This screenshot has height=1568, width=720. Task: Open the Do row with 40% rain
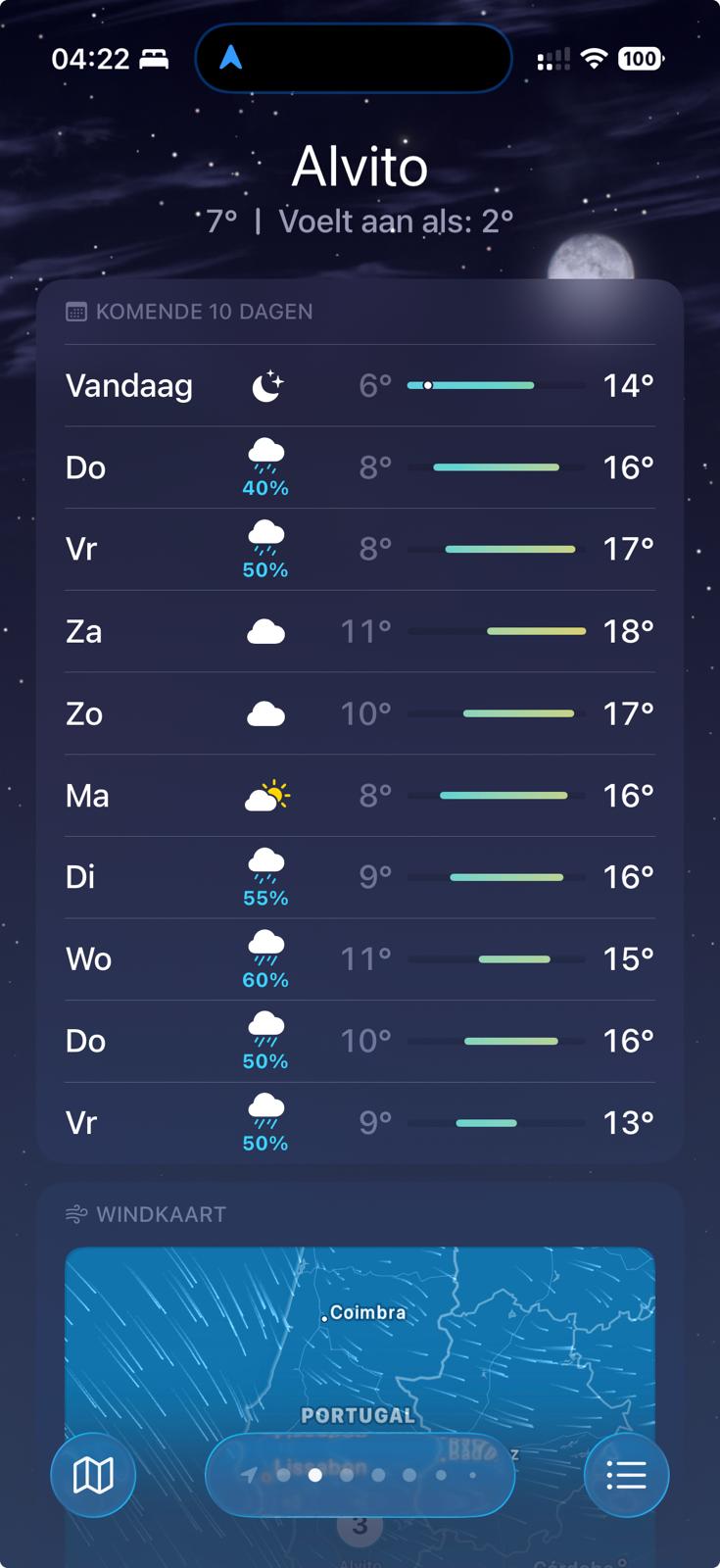coord(360,467)
